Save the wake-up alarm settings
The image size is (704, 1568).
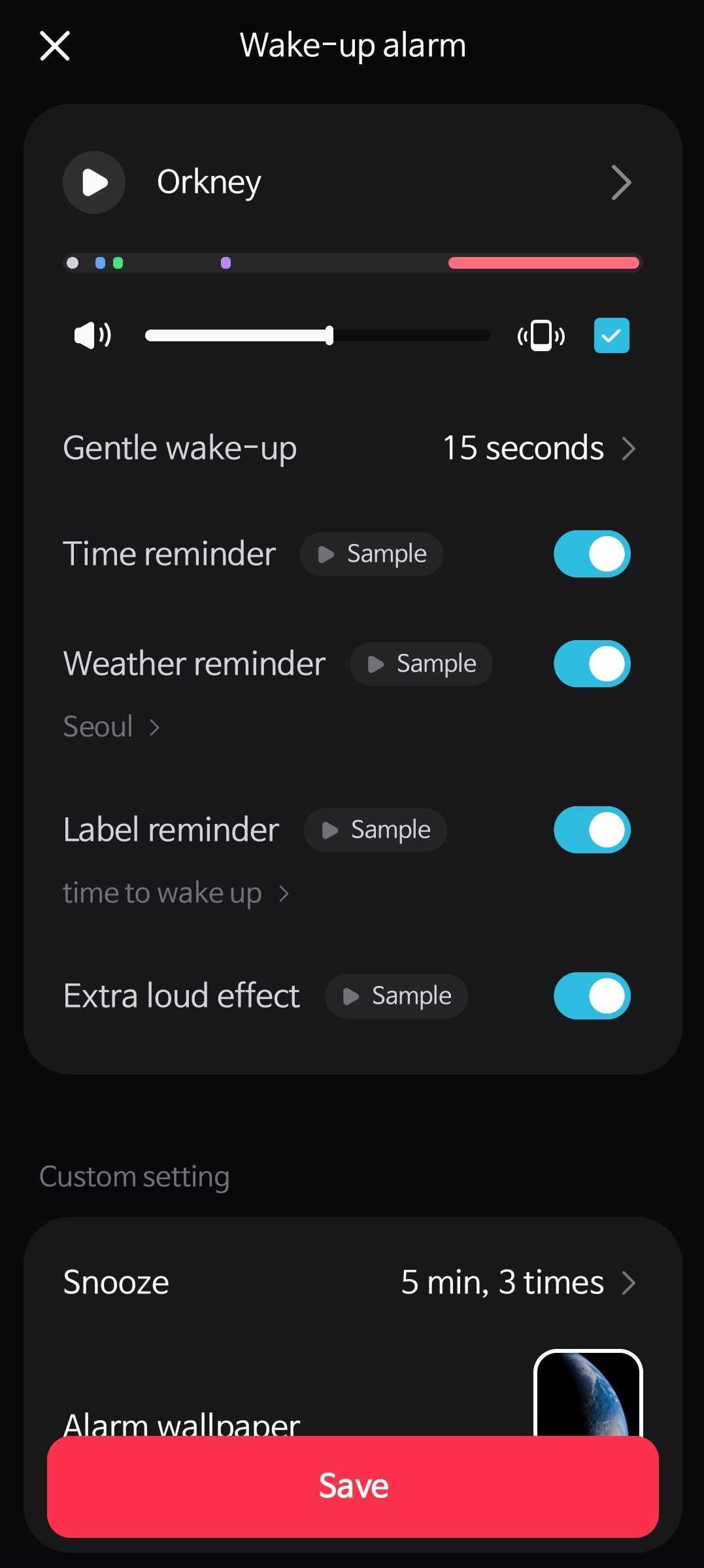352,1484
